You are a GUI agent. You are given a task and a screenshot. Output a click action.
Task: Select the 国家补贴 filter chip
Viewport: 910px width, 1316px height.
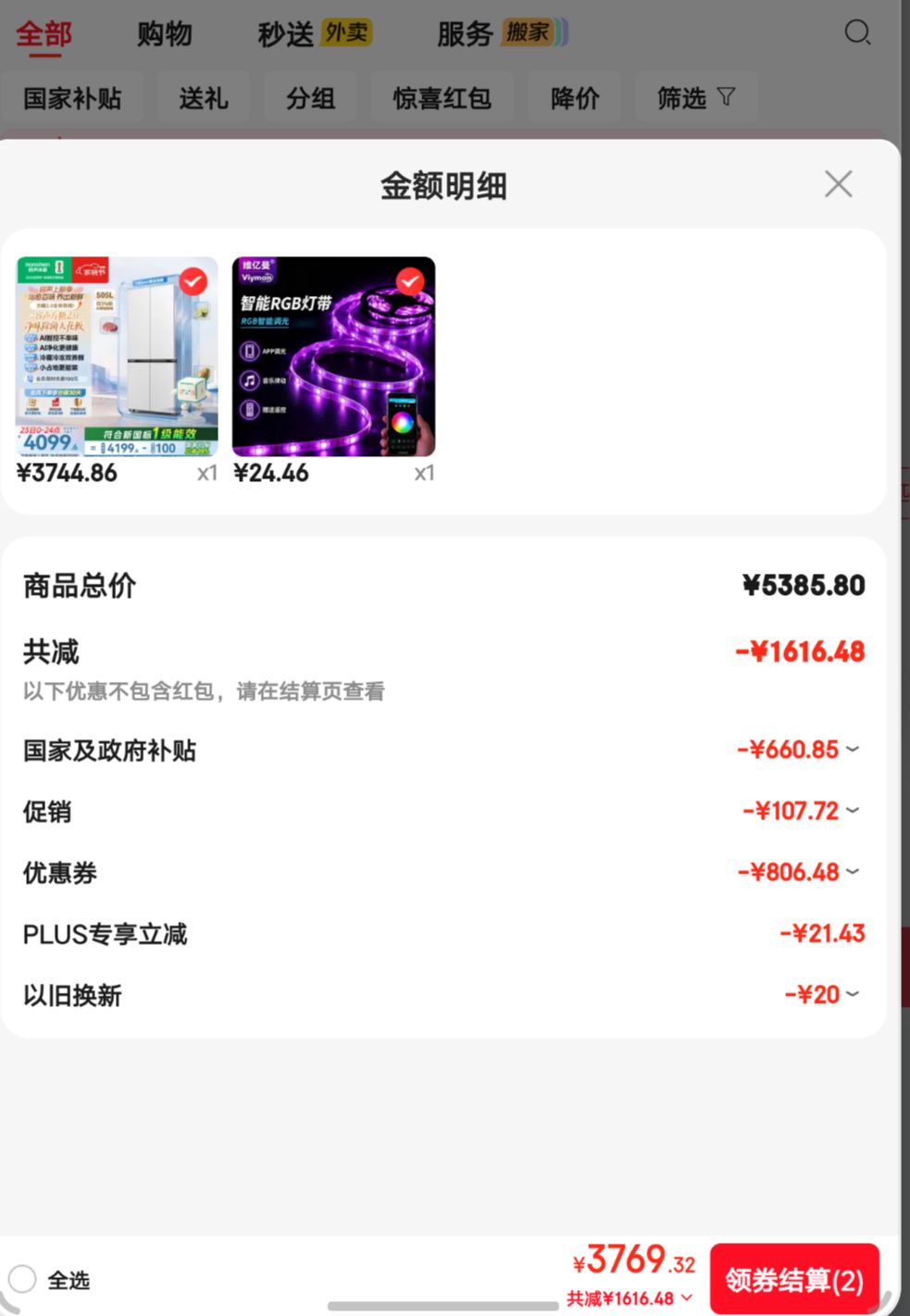72,97
